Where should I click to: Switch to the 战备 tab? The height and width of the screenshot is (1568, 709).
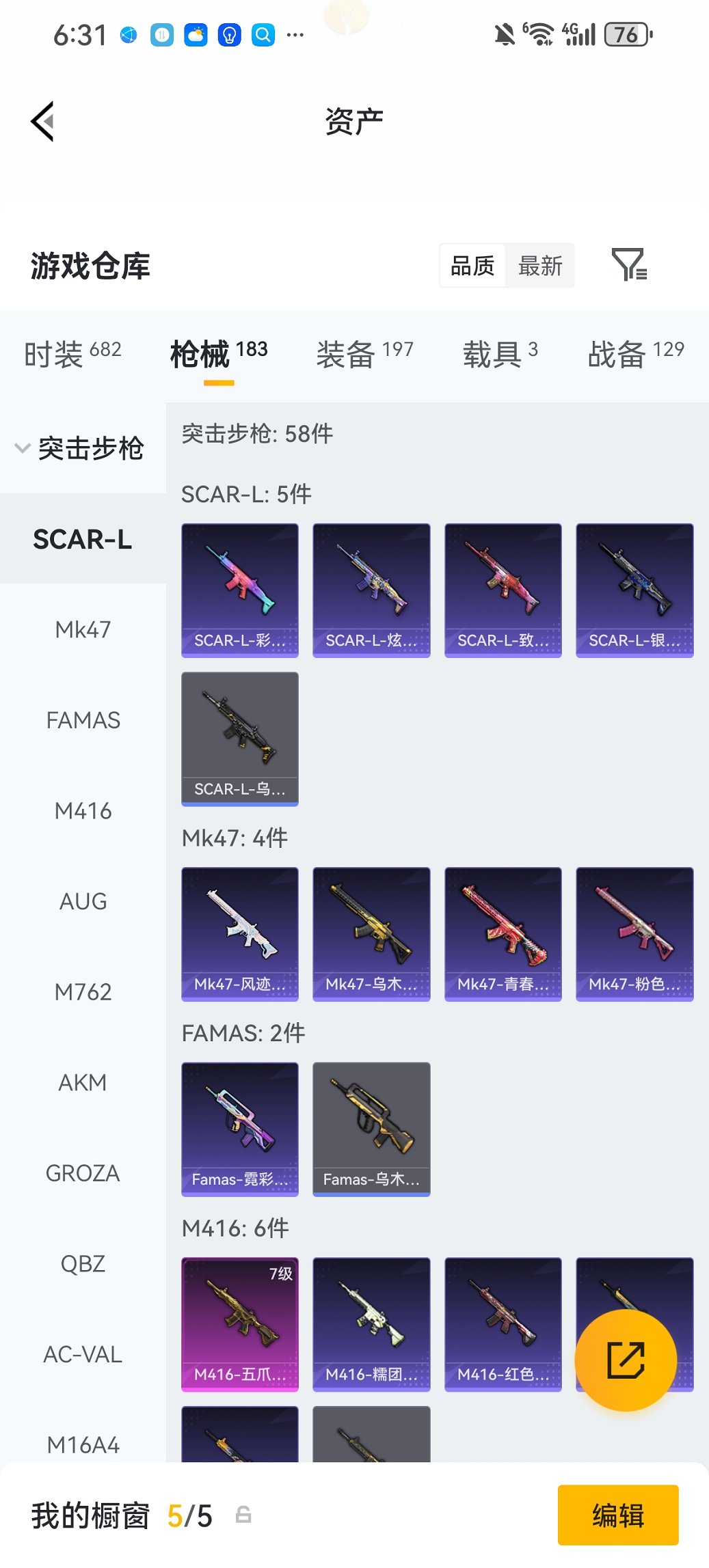click(635, 353)
